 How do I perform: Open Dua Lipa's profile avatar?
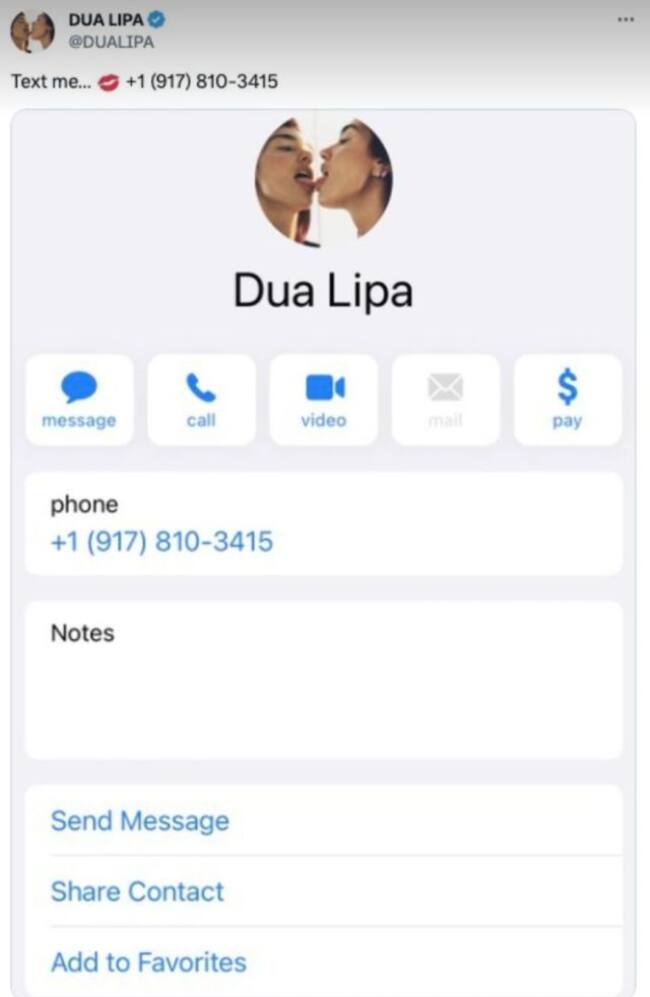click(x=32, y=32)
